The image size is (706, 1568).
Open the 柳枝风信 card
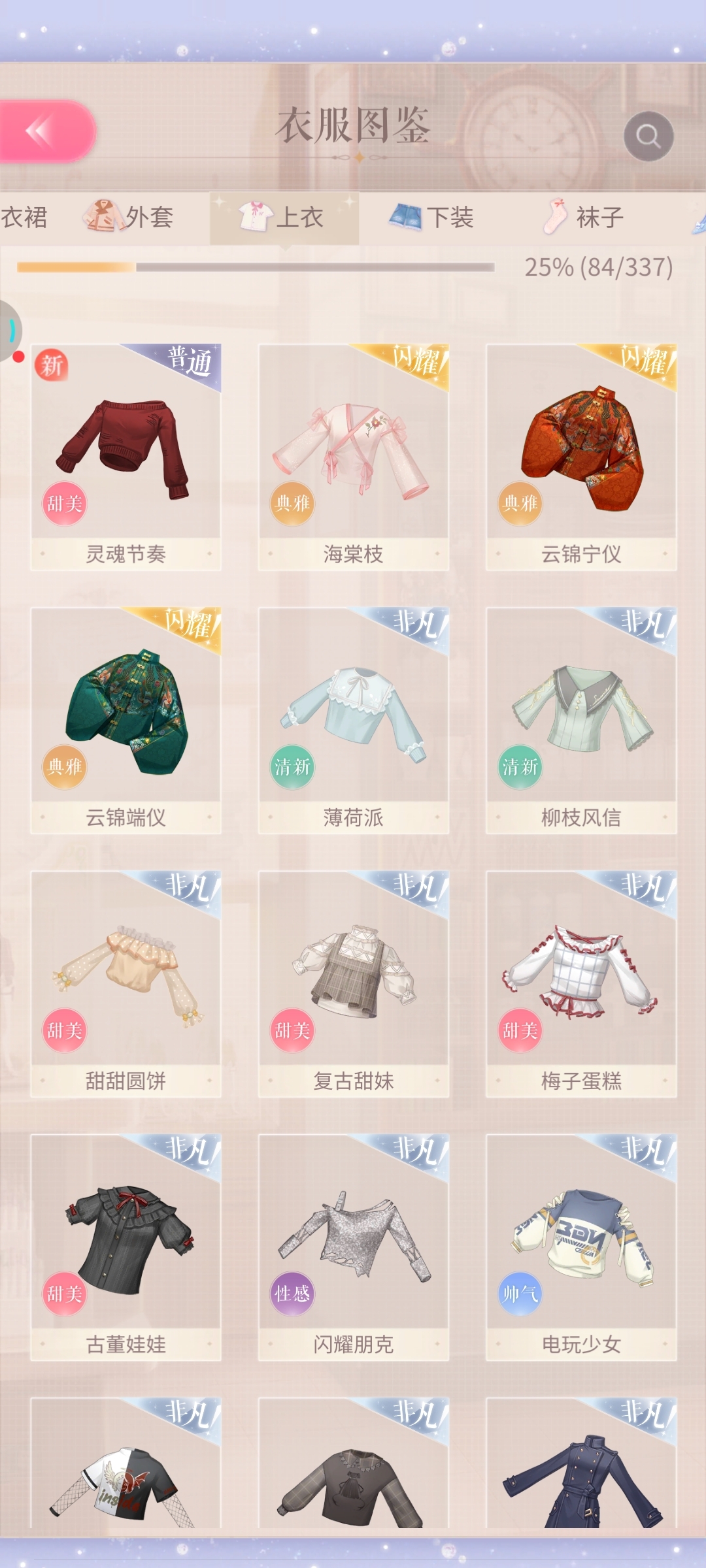pos(581,720)
